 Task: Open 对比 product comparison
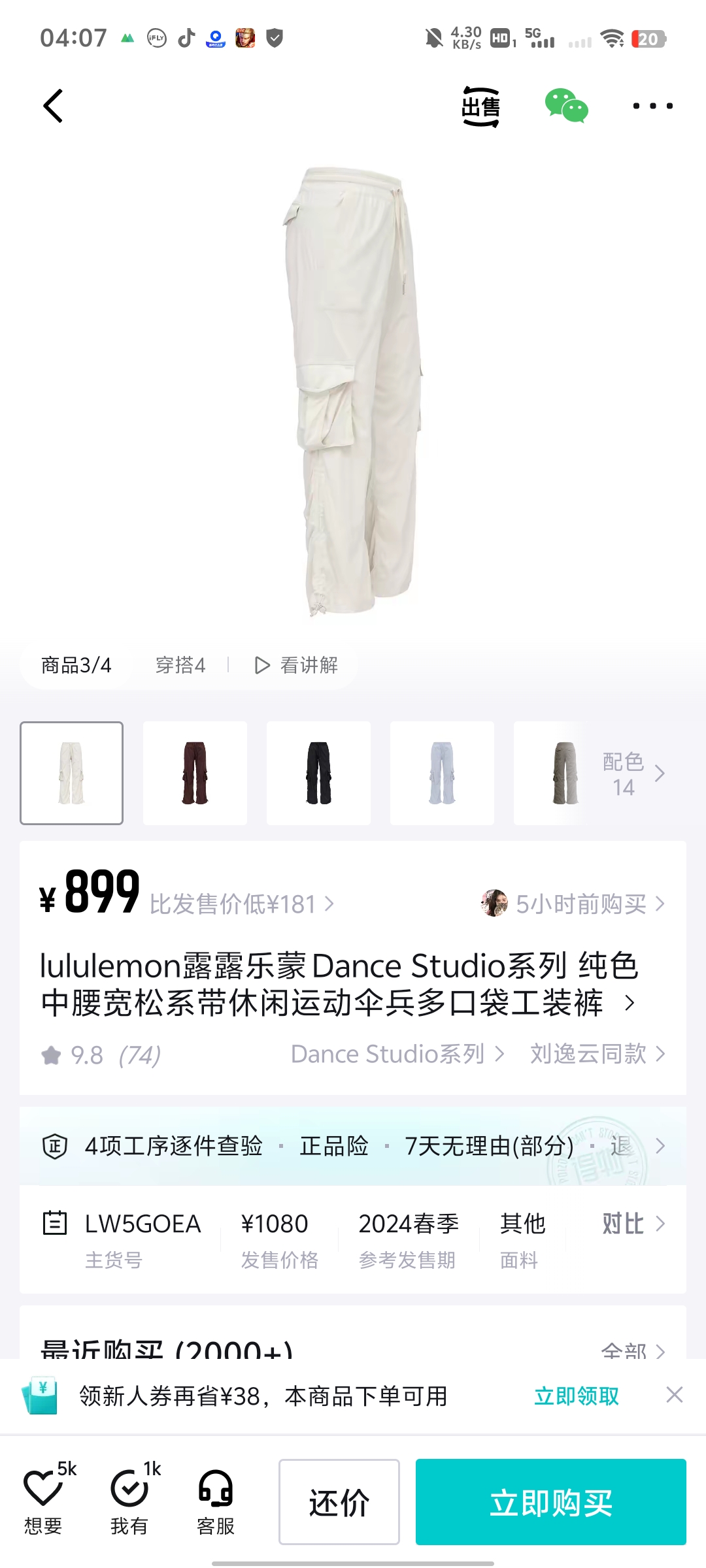pos(632,1224)
